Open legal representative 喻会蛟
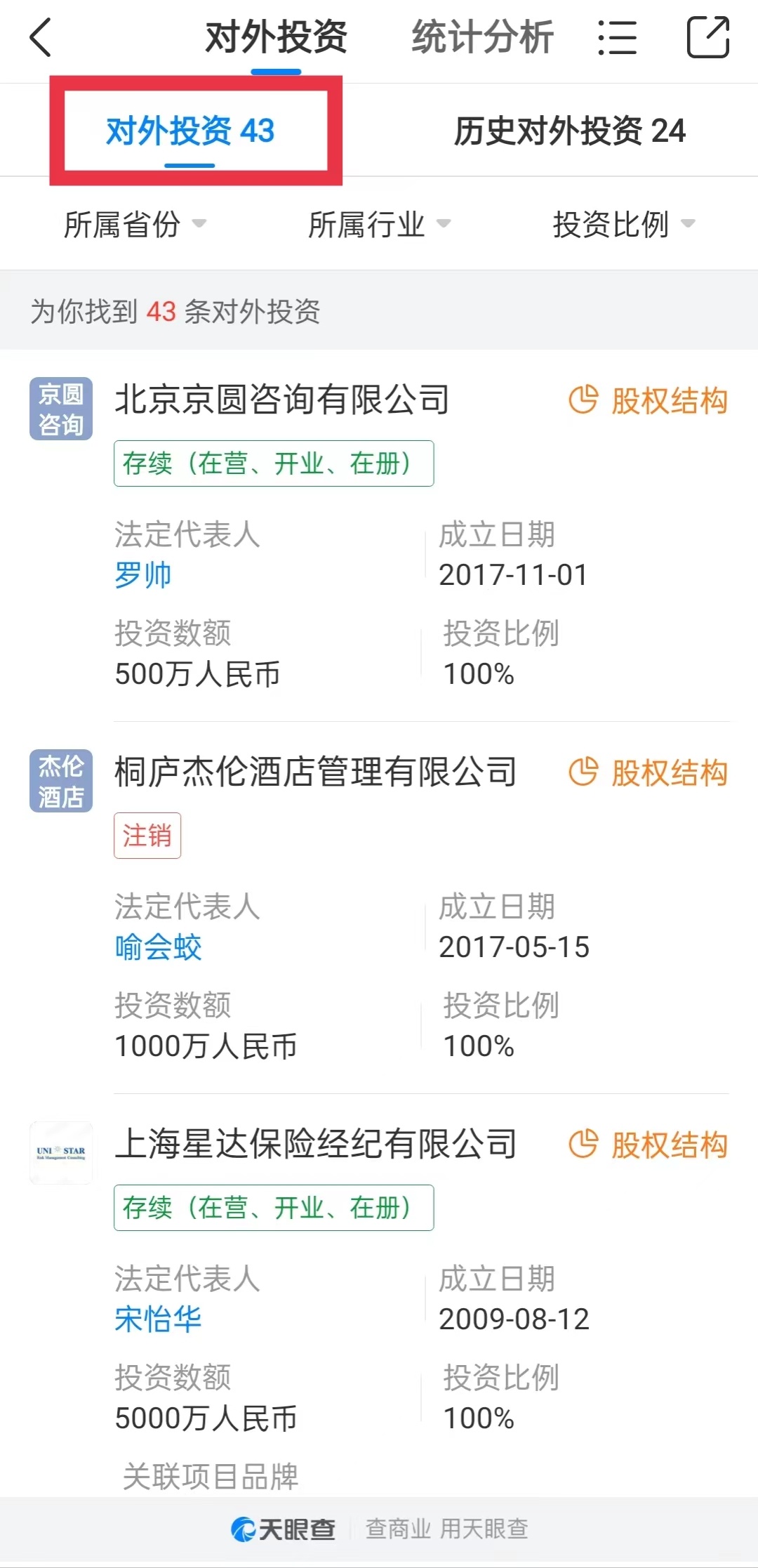This screenshot has width=758, height=1568. click(159, 947)
